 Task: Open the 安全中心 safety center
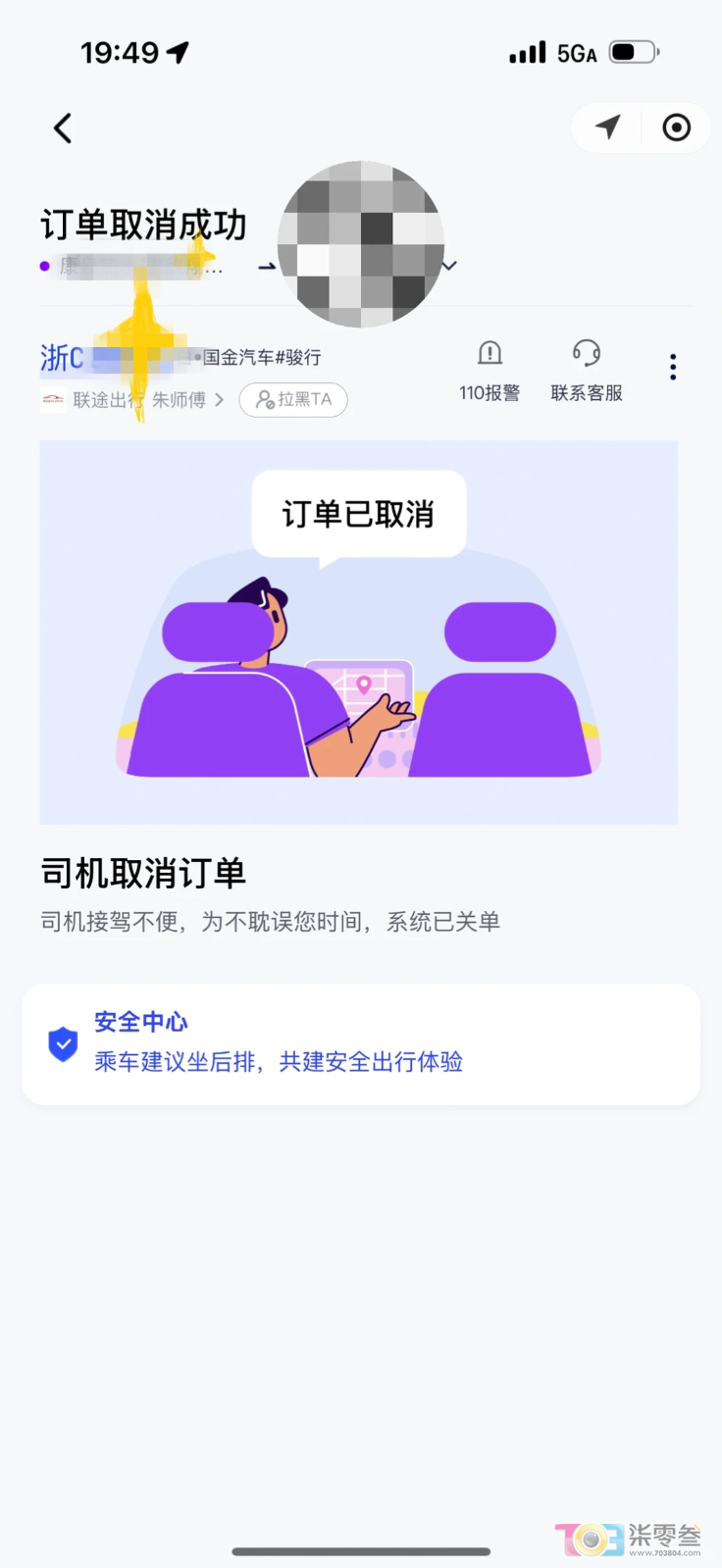(x=141, y=1022)
